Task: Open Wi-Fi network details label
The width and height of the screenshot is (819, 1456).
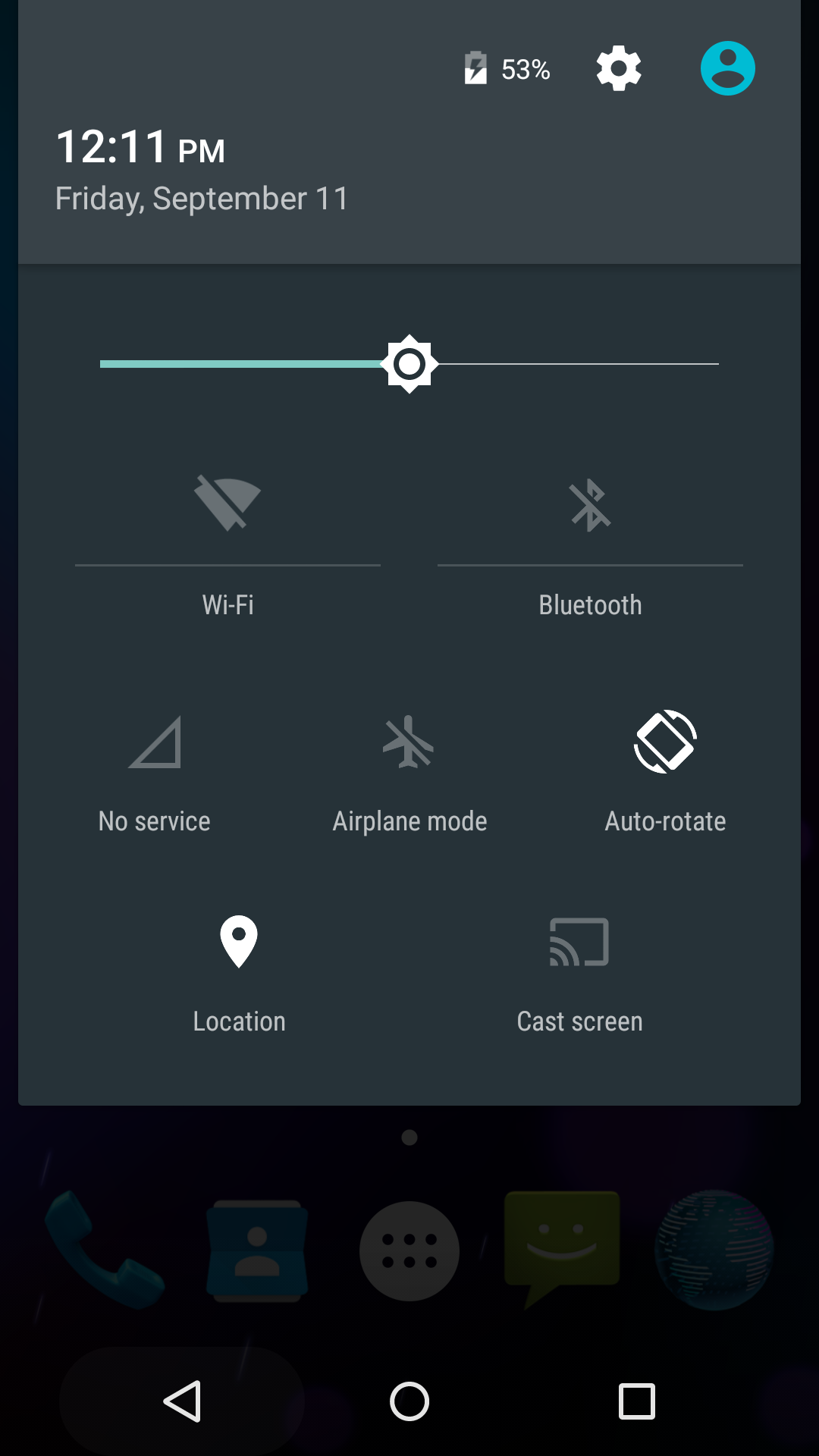Action: coord(227,605)
